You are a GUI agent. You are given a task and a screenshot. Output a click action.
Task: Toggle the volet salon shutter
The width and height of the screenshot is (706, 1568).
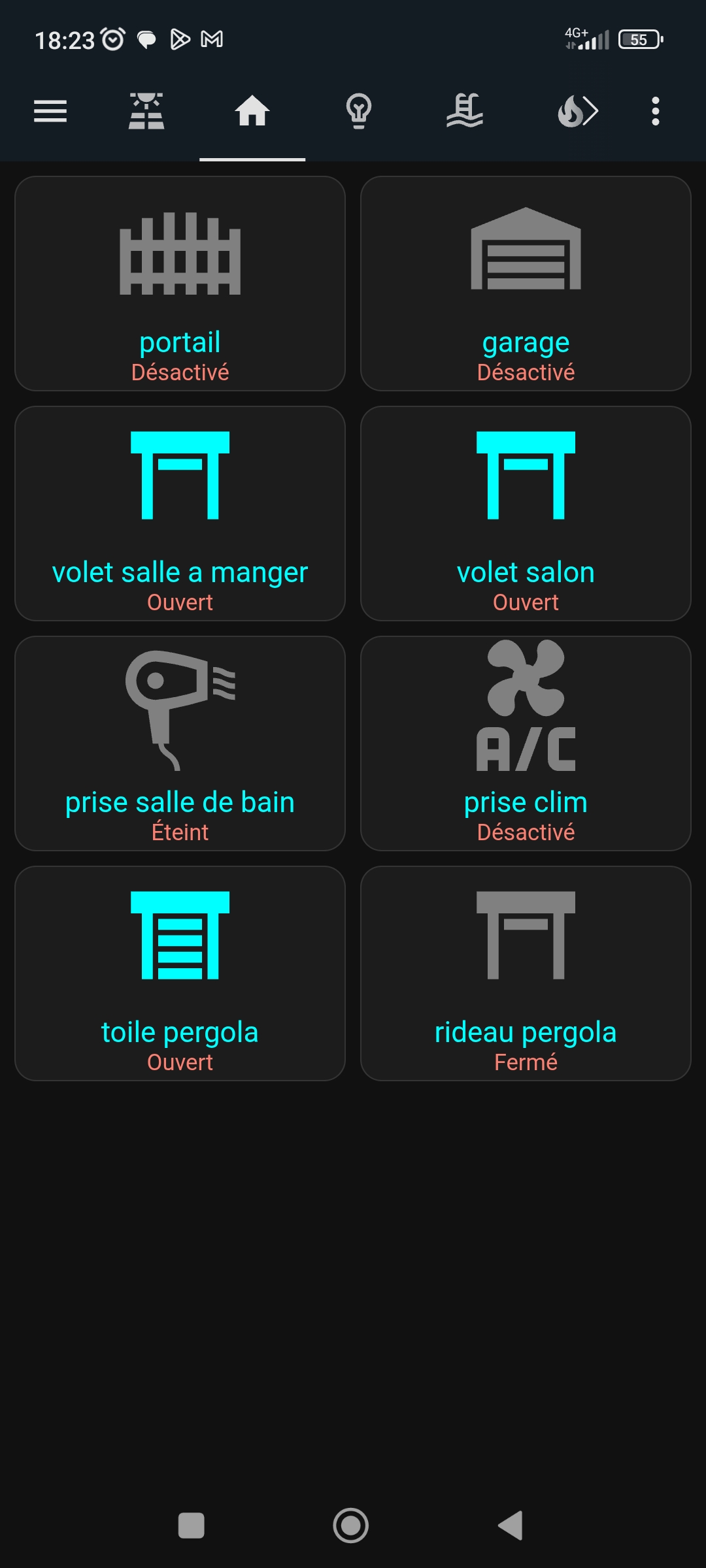click(526, 514)
